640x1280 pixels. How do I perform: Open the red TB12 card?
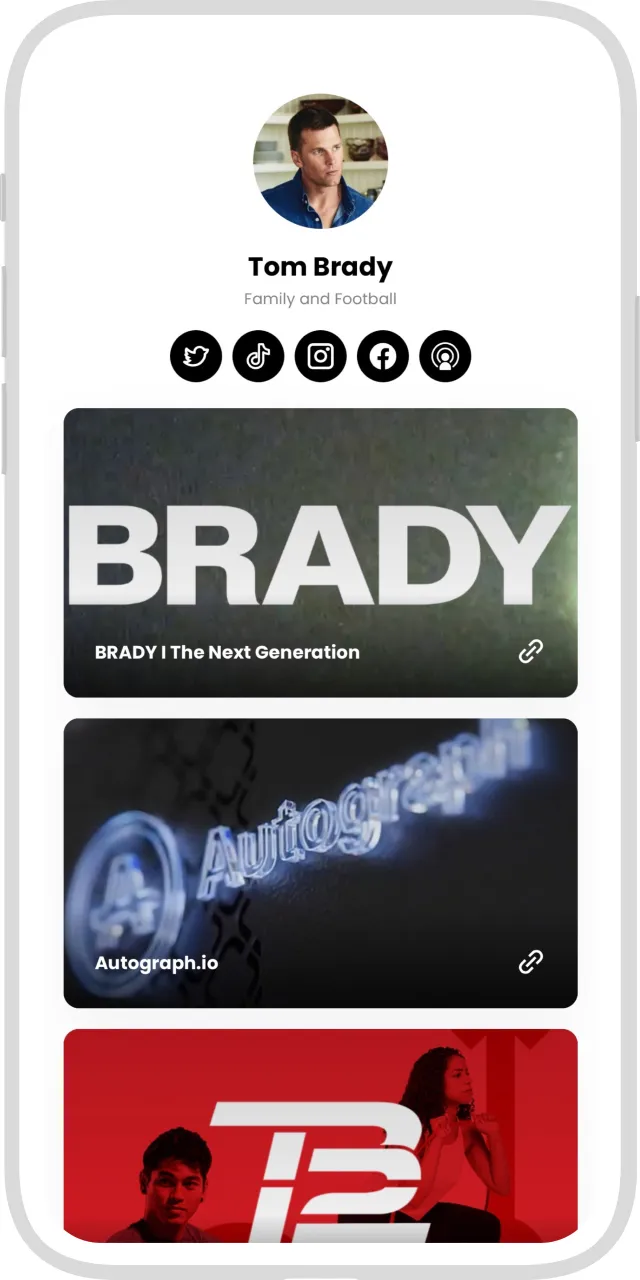[x=320, y=1135]
